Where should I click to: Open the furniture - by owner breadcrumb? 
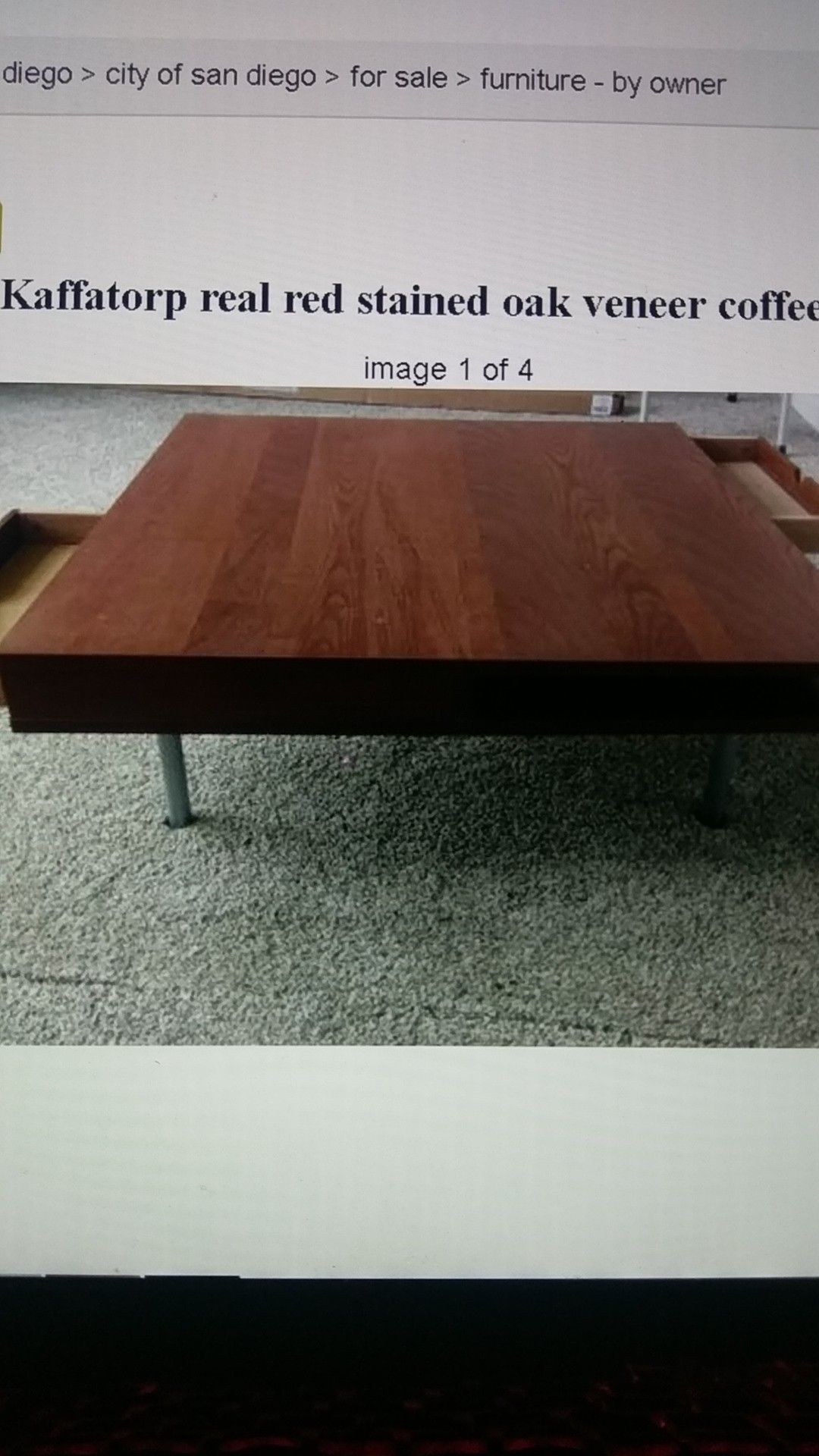[603, 81]
